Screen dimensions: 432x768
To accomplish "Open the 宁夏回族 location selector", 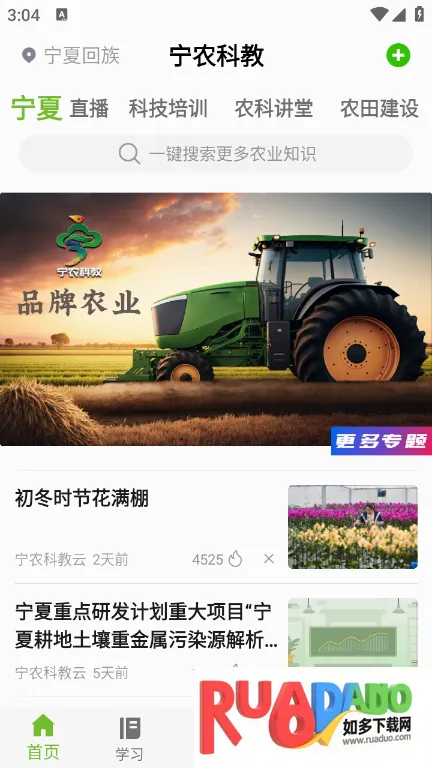I will click(71, 55).
